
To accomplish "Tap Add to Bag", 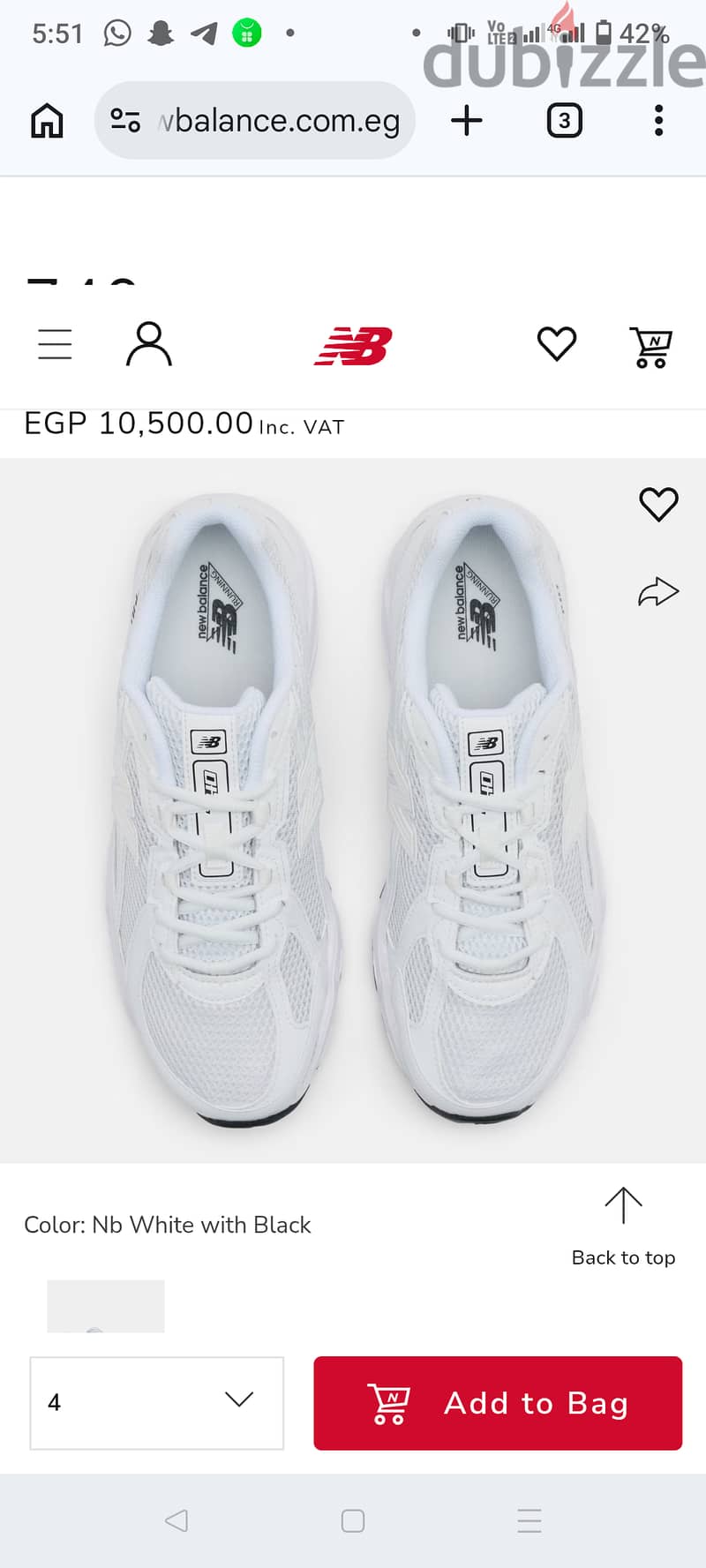I will [498, 1403].
